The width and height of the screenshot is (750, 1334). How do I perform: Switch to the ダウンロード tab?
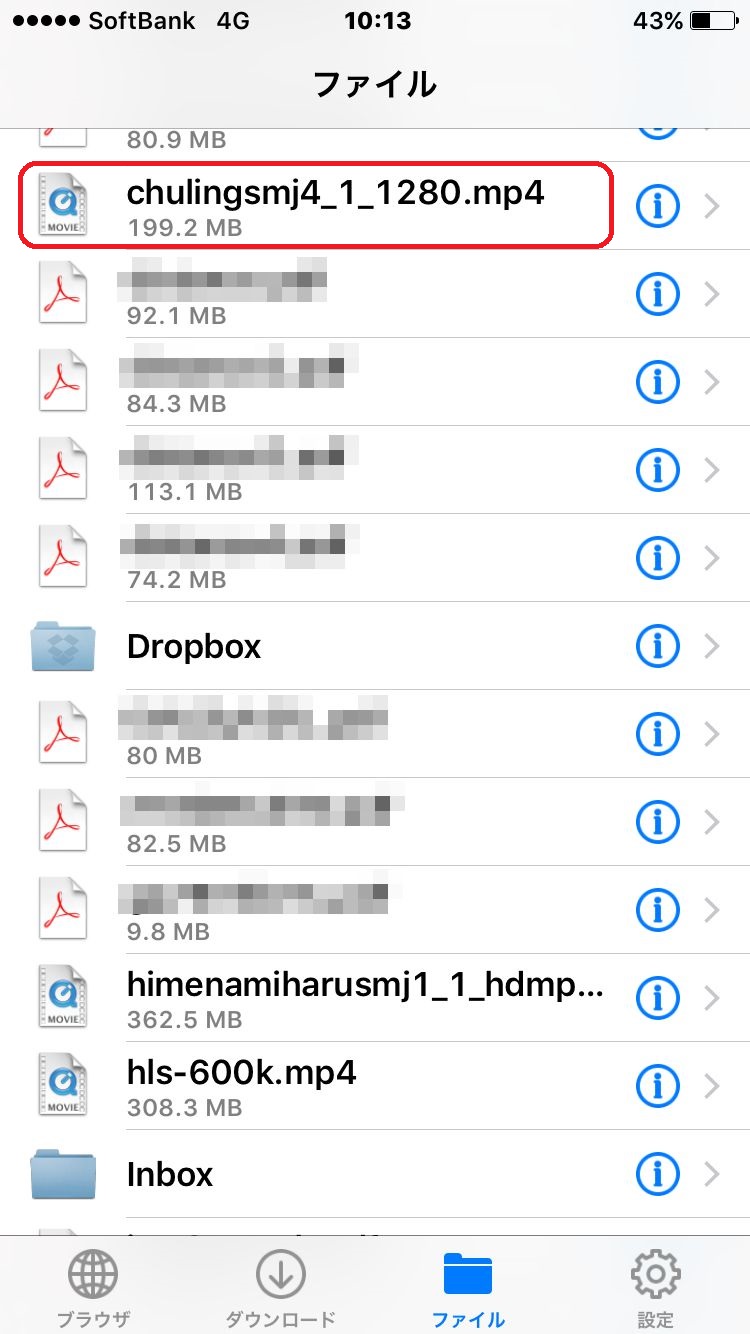pyautogui.click(x=281, y=1288)
